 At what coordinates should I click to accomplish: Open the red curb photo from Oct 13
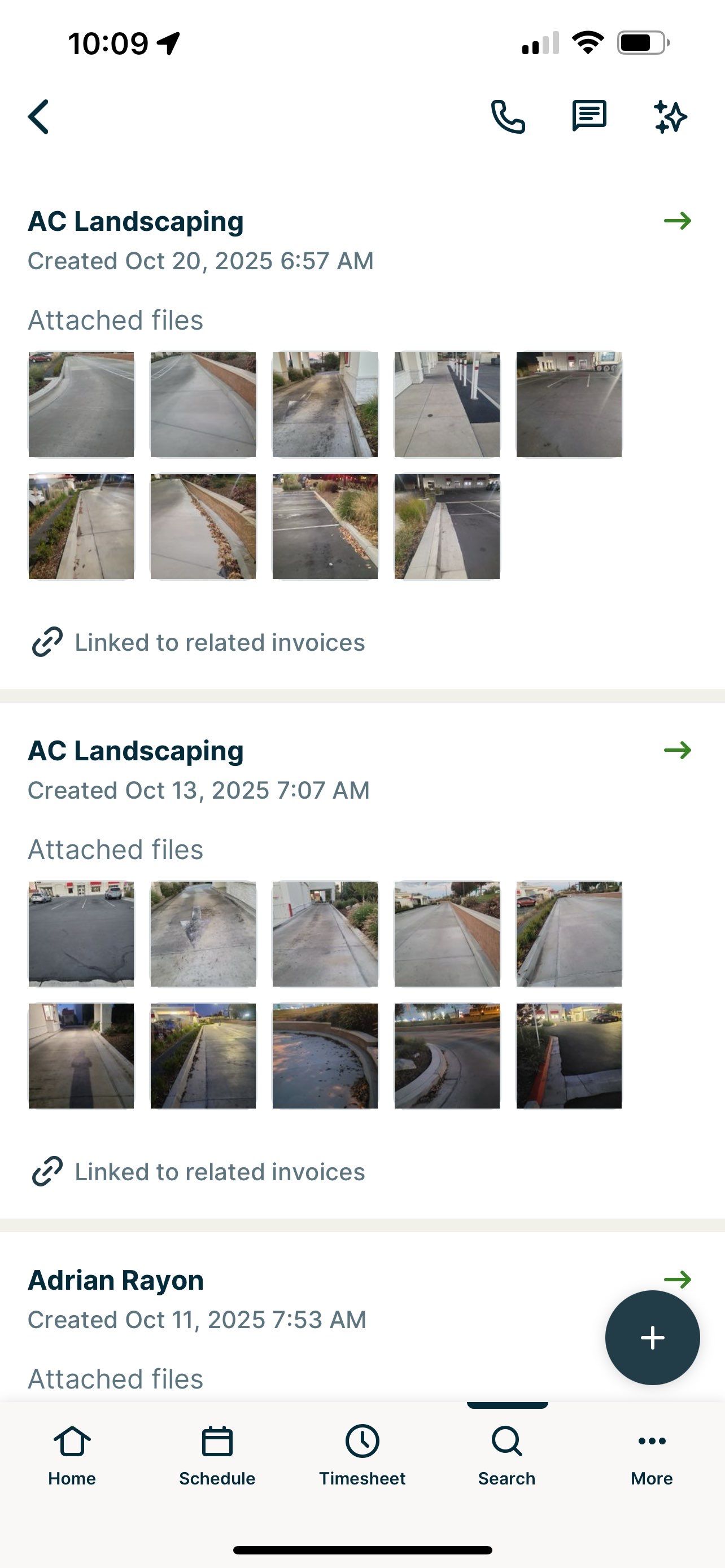(569, 1055)
